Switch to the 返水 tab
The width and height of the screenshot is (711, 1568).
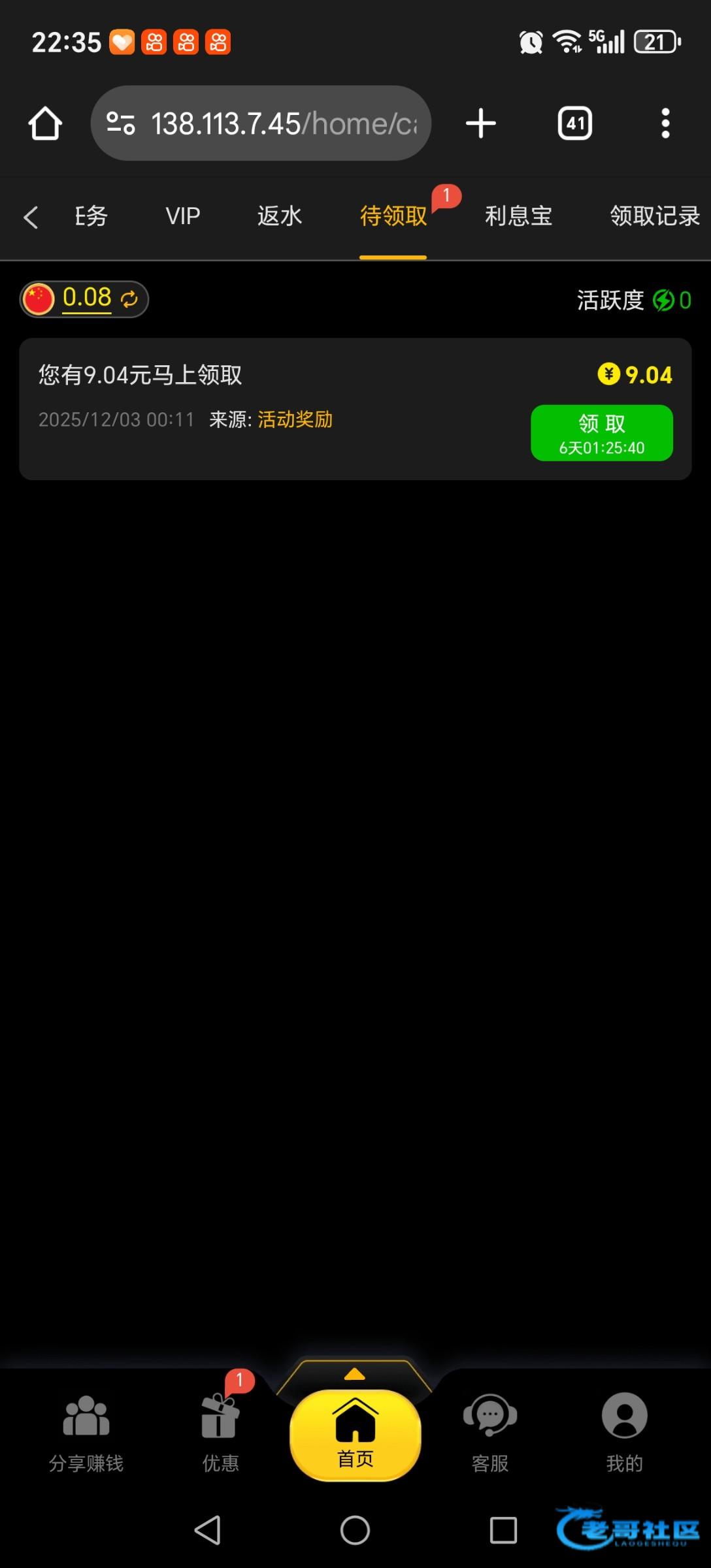280,216
